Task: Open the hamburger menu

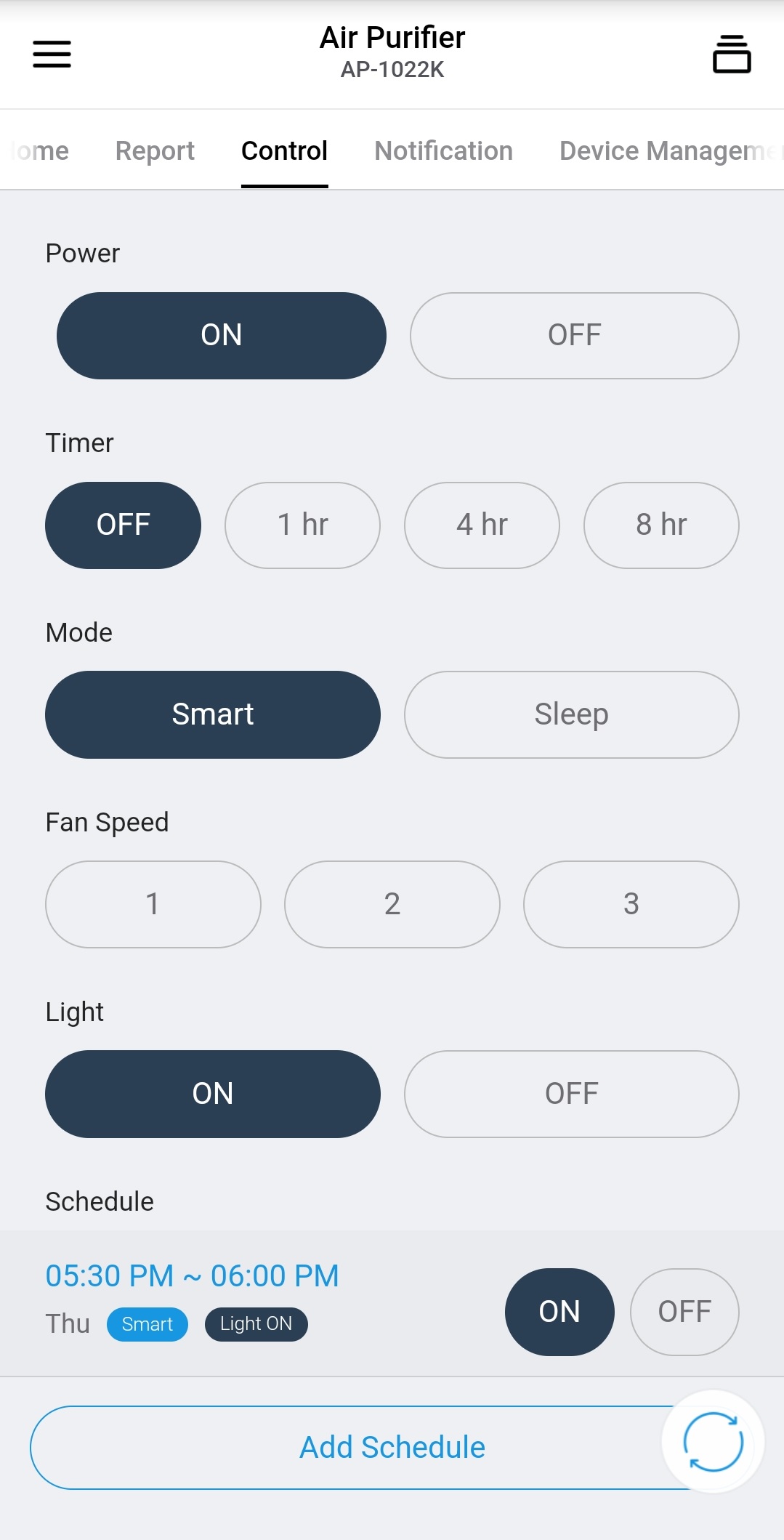Action: point(52,55)
